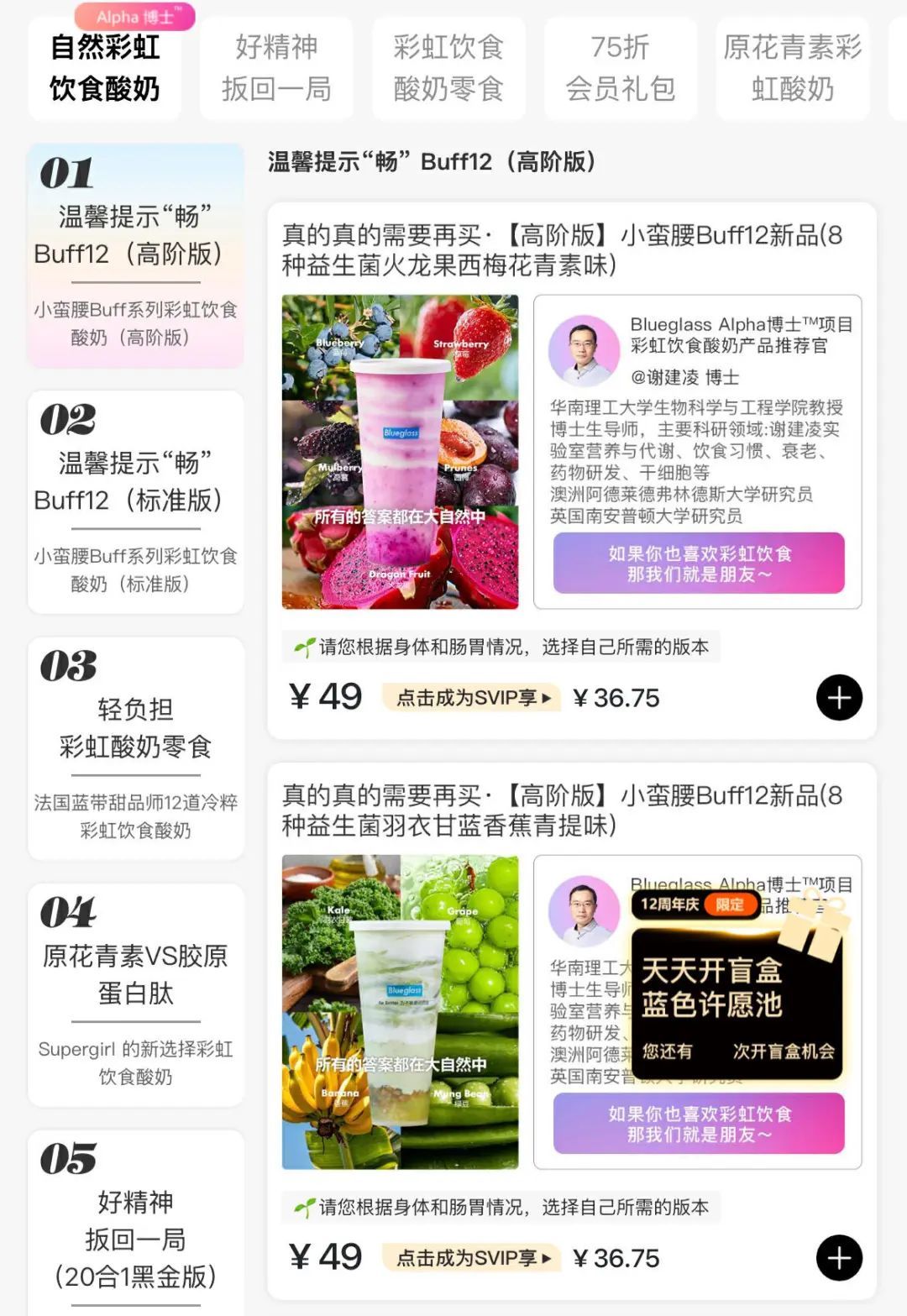Add 火龙果西梅花青素味 yogurt to cart
This screenshot has height=1316, width=907.
(839, 697)
